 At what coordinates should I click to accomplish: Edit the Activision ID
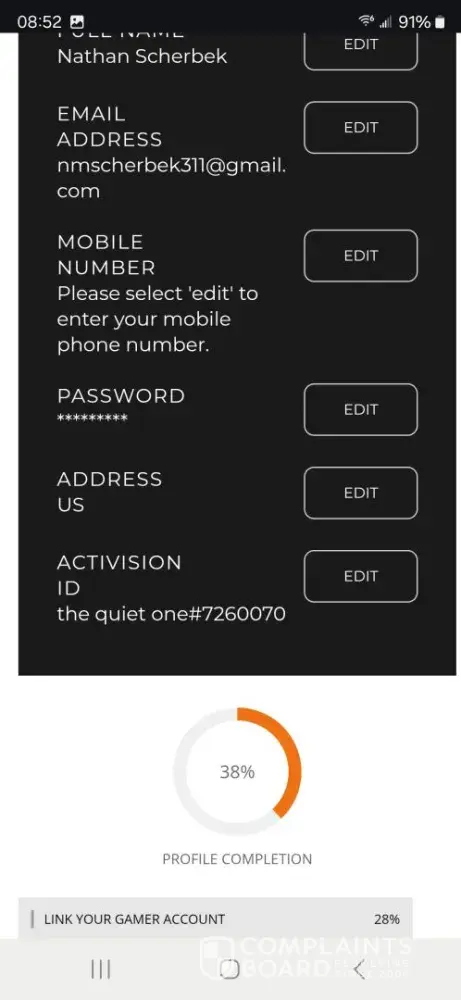pos(361,577)
